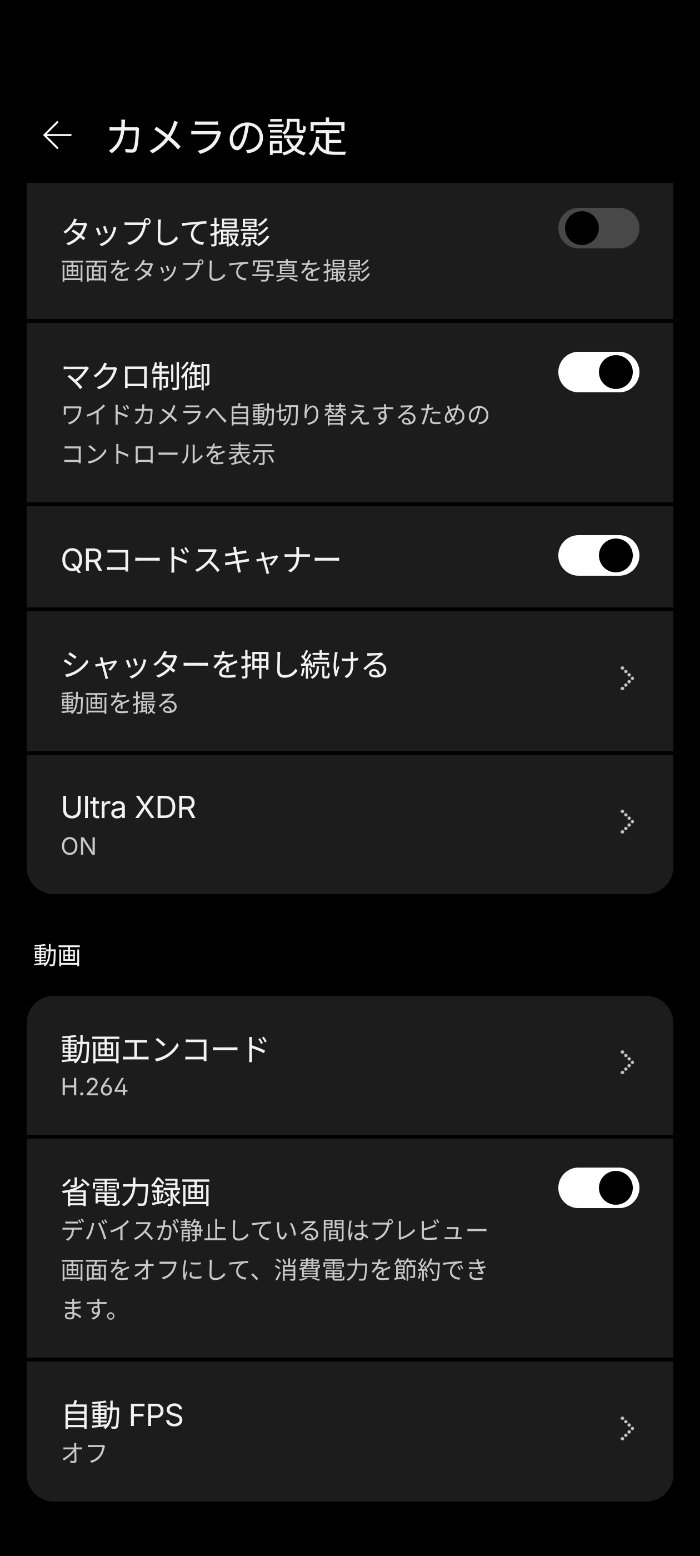
Task: Turn off 省電力録画 toggle
Action: pyautogui.click(x=598, y=1188)
